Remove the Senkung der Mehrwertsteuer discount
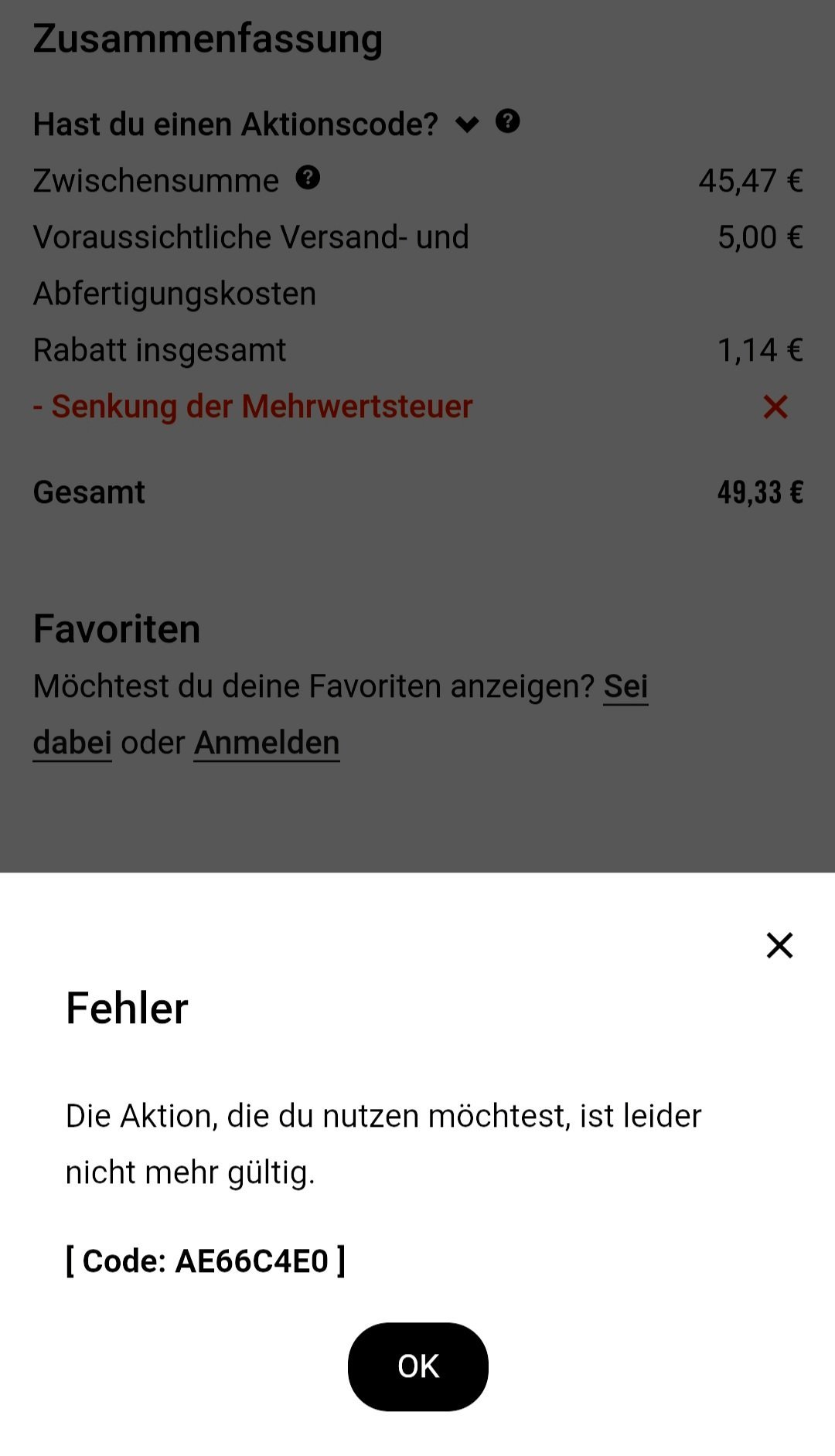Screen dimensions: 835x1456 point(775,407)
